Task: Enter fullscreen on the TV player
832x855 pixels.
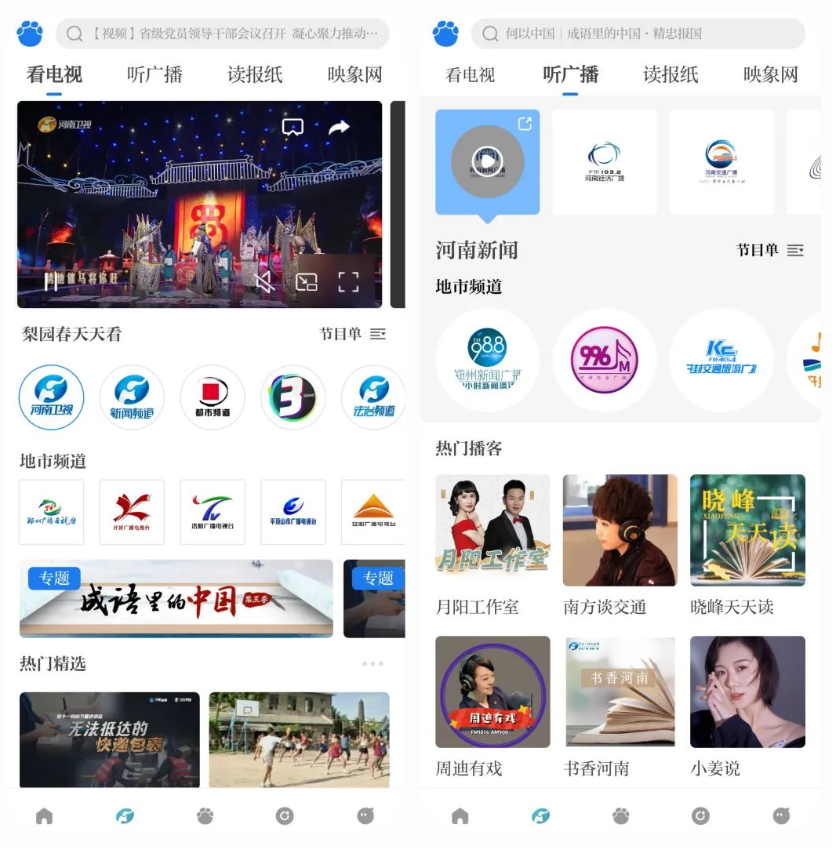Action: [348, 282]
